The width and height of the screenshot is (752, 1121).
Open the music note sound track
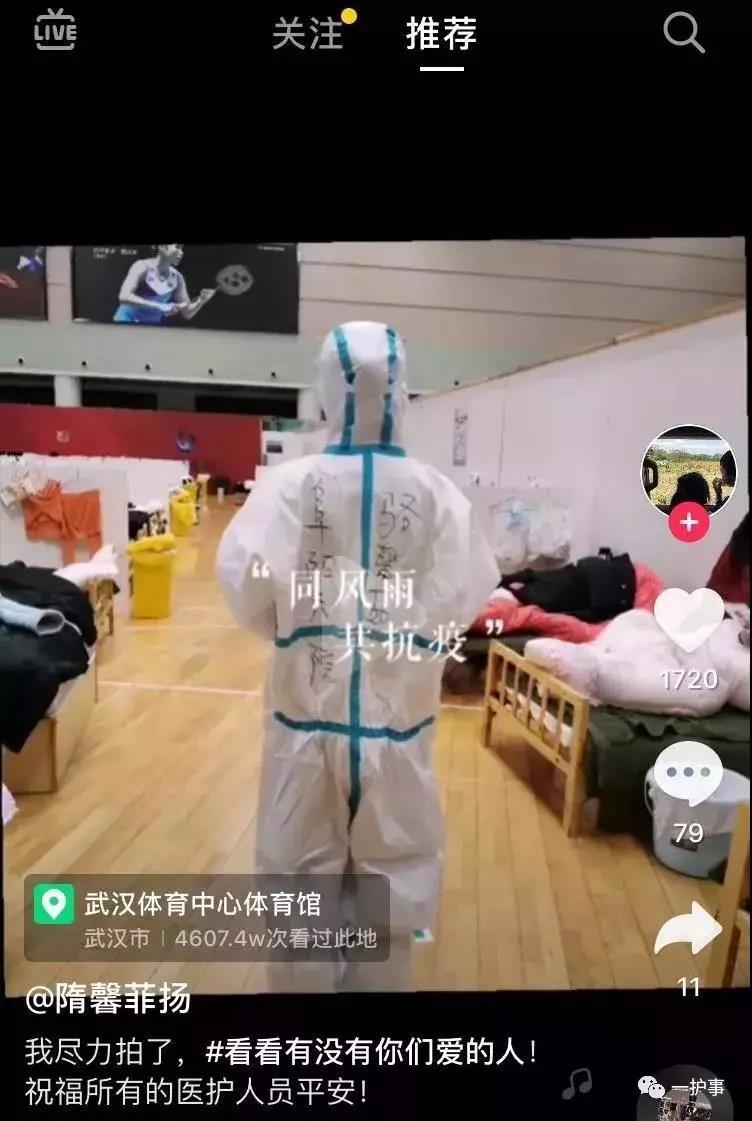point(577,1083)
